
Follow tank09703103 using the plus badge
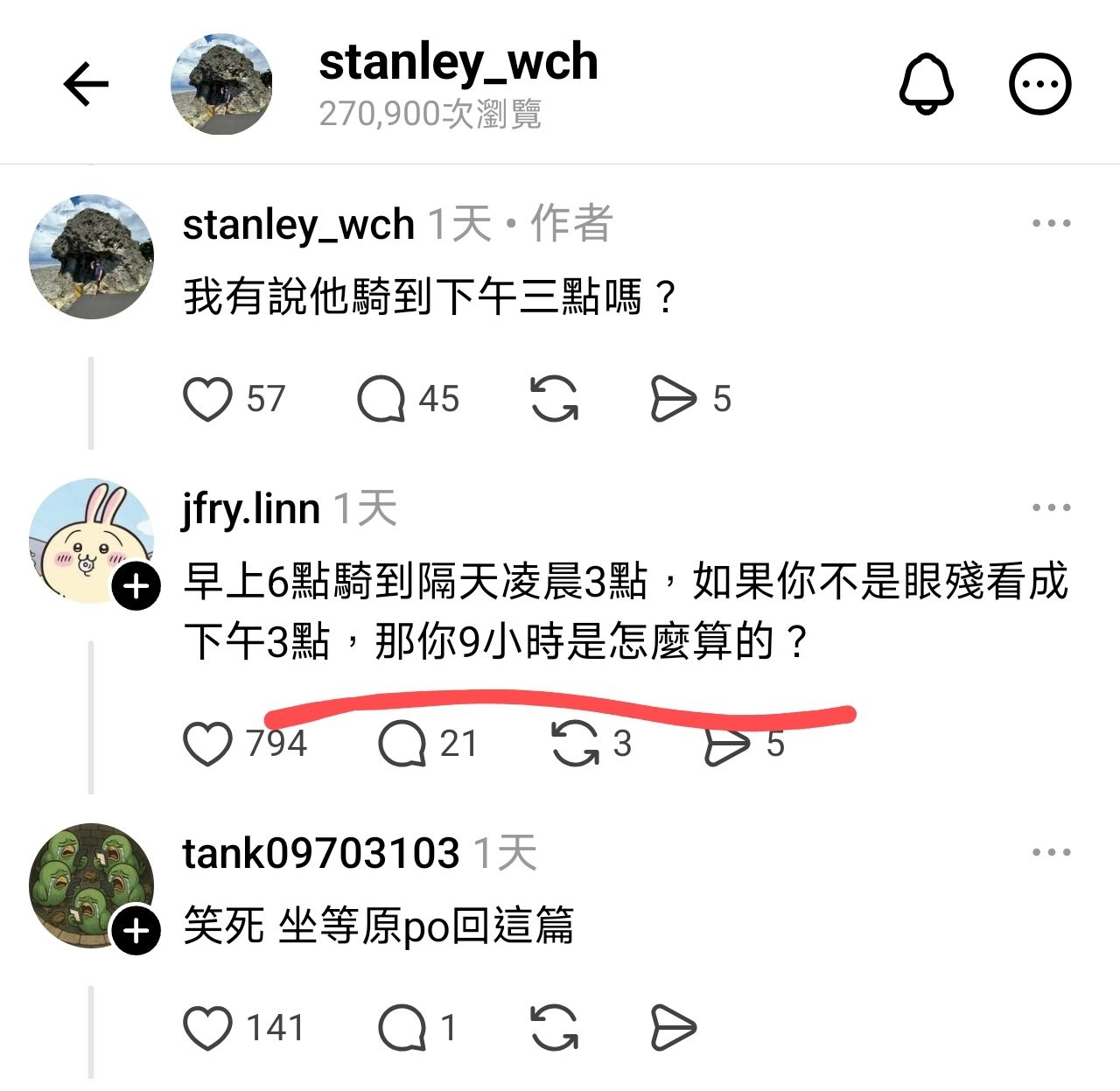136,931
